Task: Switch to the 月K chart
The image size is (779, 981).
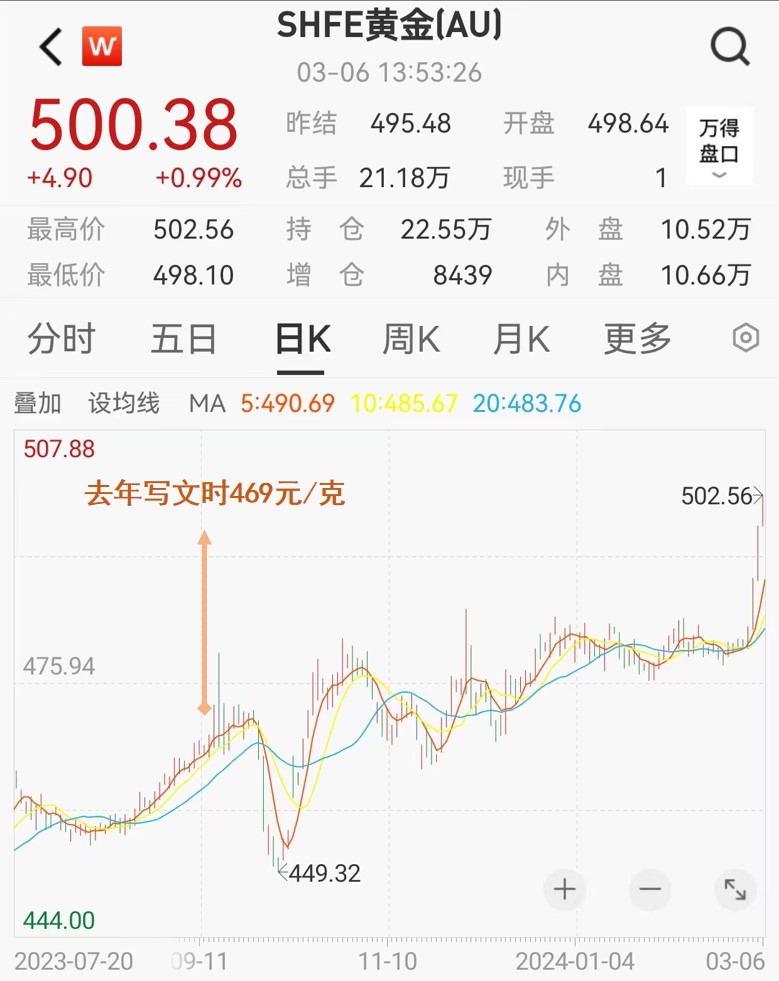Action: [x=521, y=338]
